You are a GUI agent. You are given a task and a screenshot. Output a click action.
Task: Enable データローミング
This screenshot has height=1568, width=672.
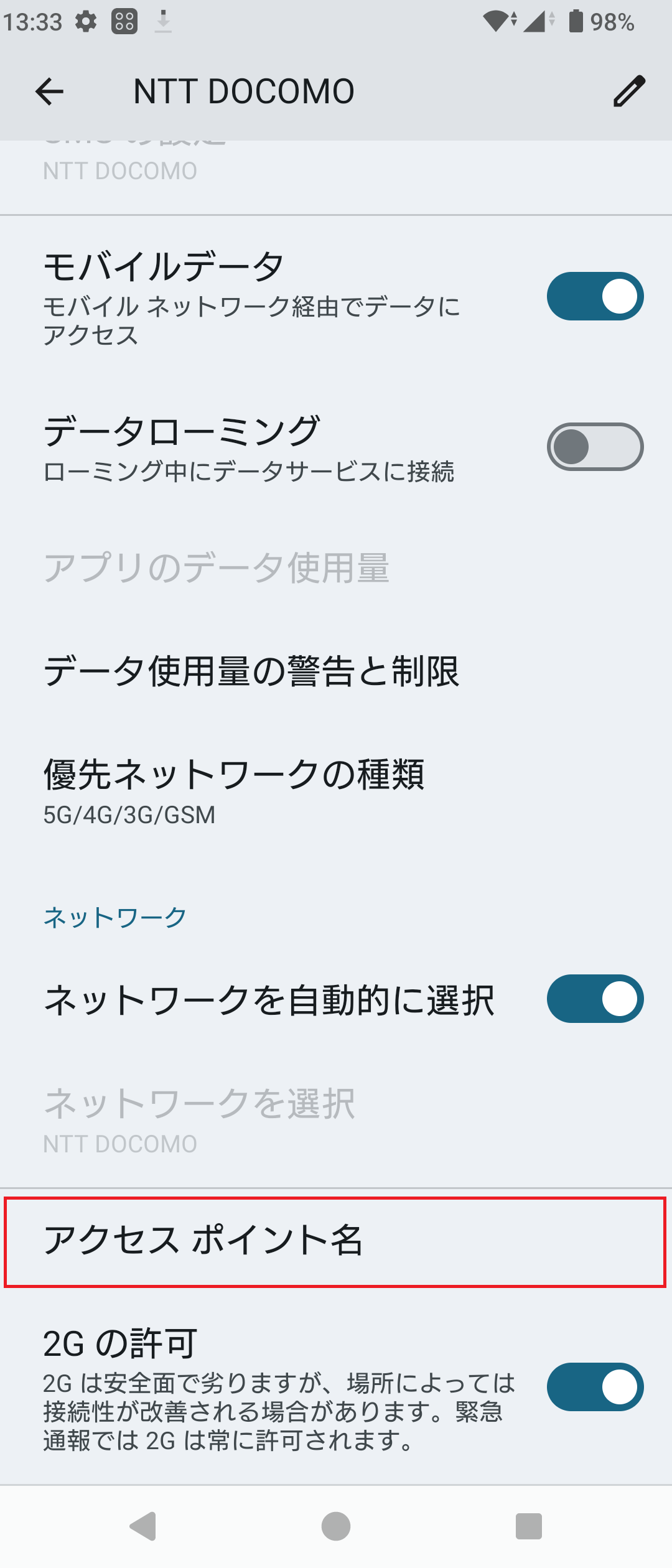point(595,446)
